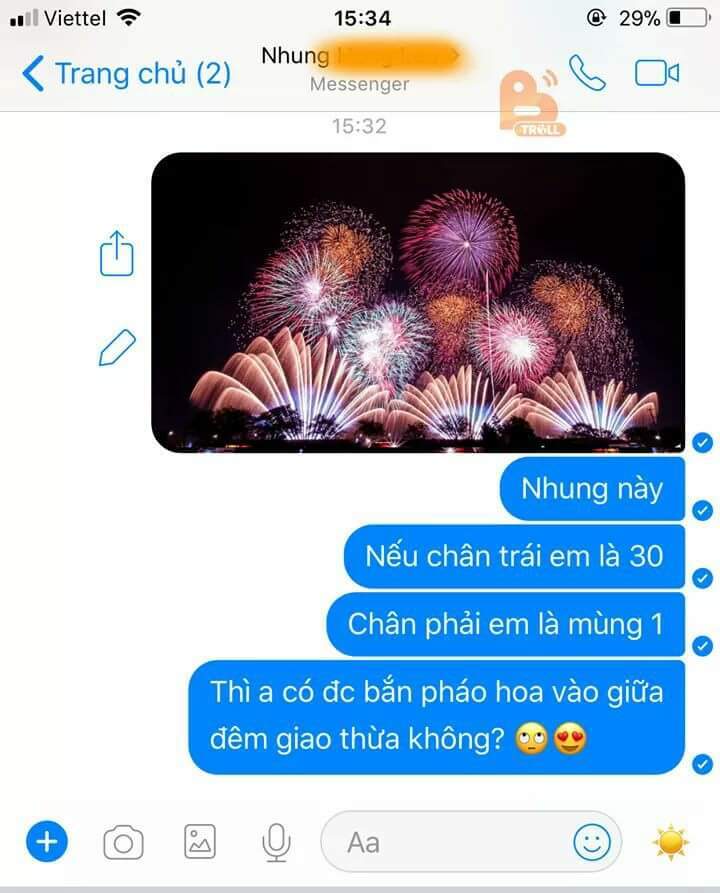Open the camera
The width and height of the screenshot is (720, 893).
click(123, 843)
